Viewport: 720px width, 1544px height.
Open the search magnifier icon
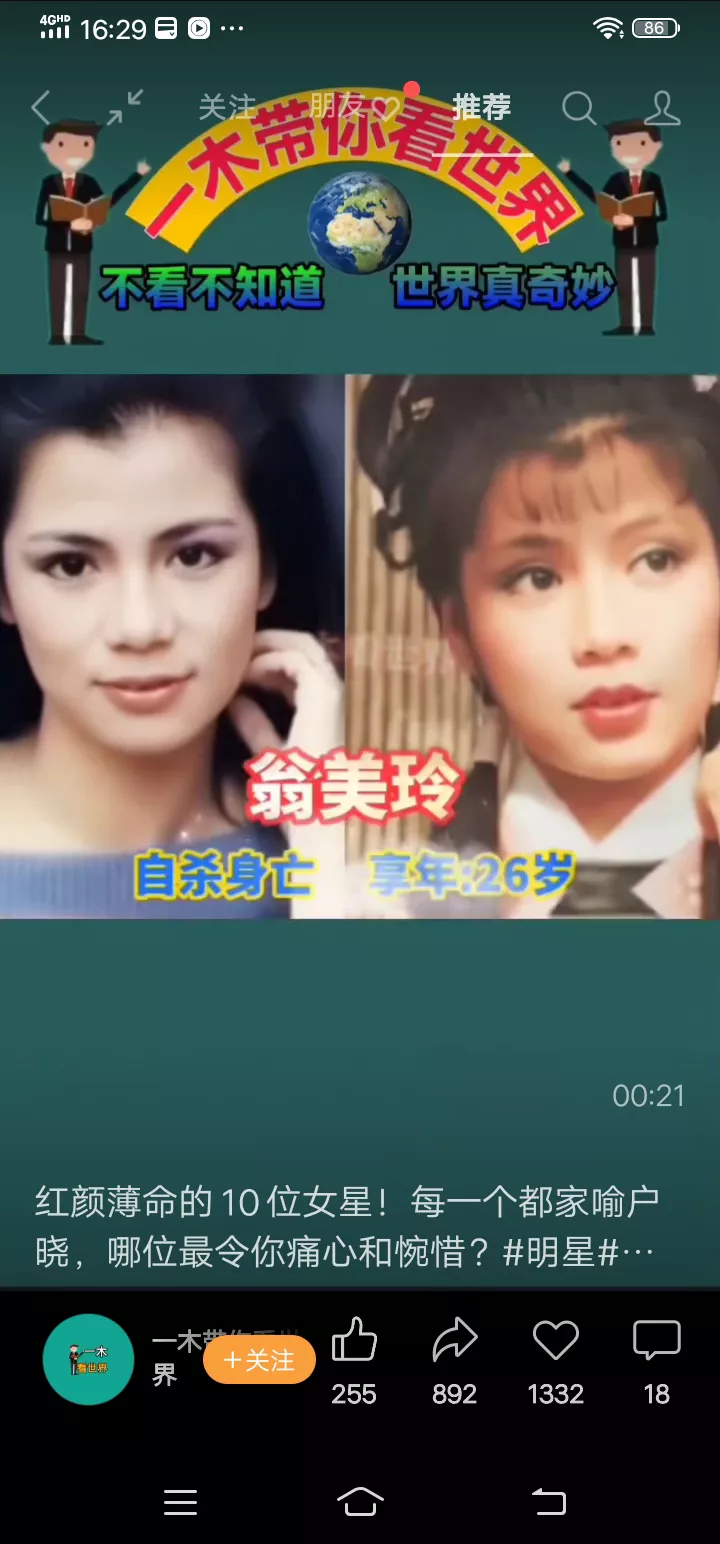point(579,107)
